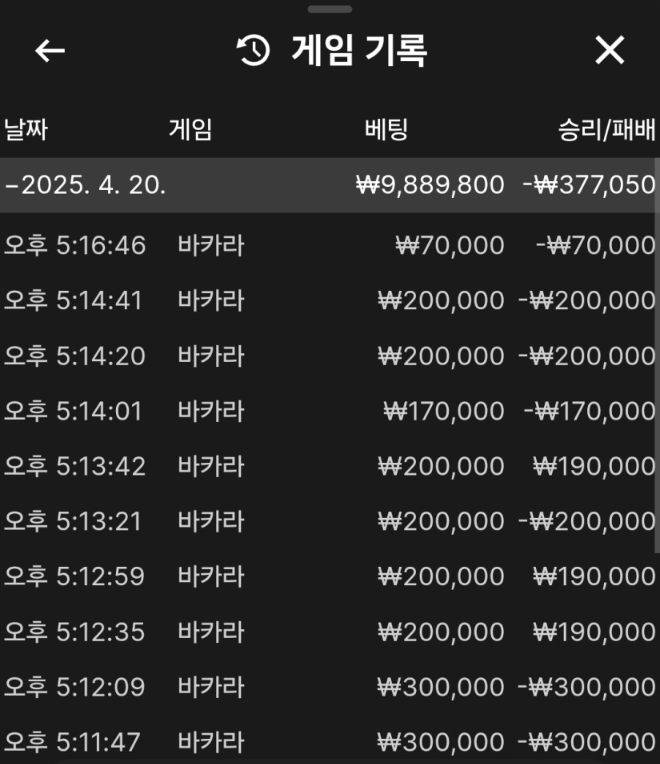Image resolution: width=660 pixels, height=764 pixels.
Task: Open the 오후 5:16:46 바카라 record
Action: coord(329,245)
